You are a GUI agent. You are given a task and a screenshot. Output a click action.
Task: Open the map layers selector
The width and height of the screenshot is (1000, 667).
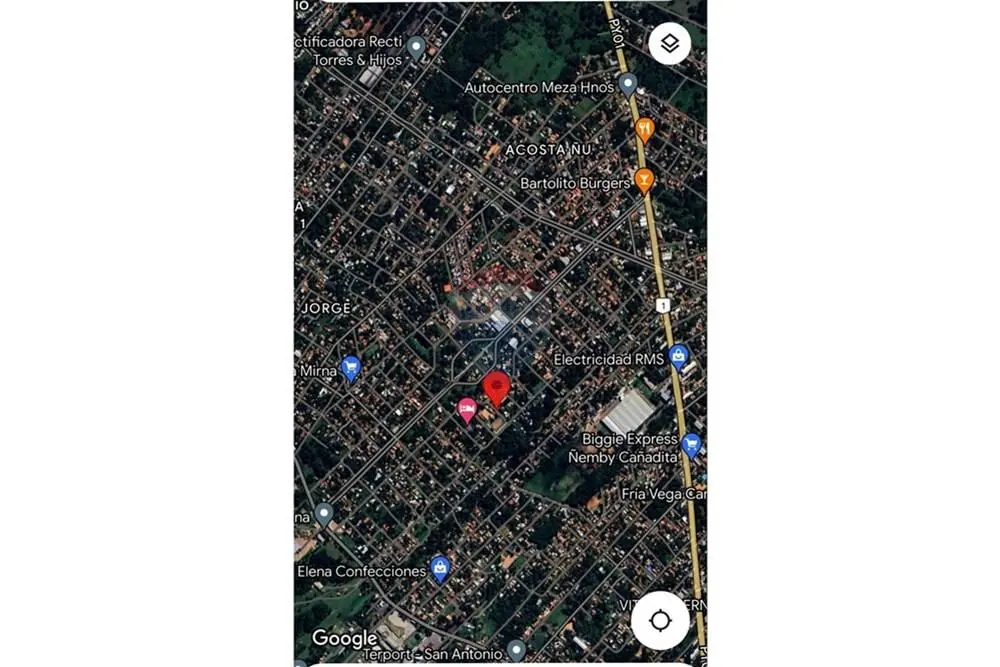click(x=670, y=43)
